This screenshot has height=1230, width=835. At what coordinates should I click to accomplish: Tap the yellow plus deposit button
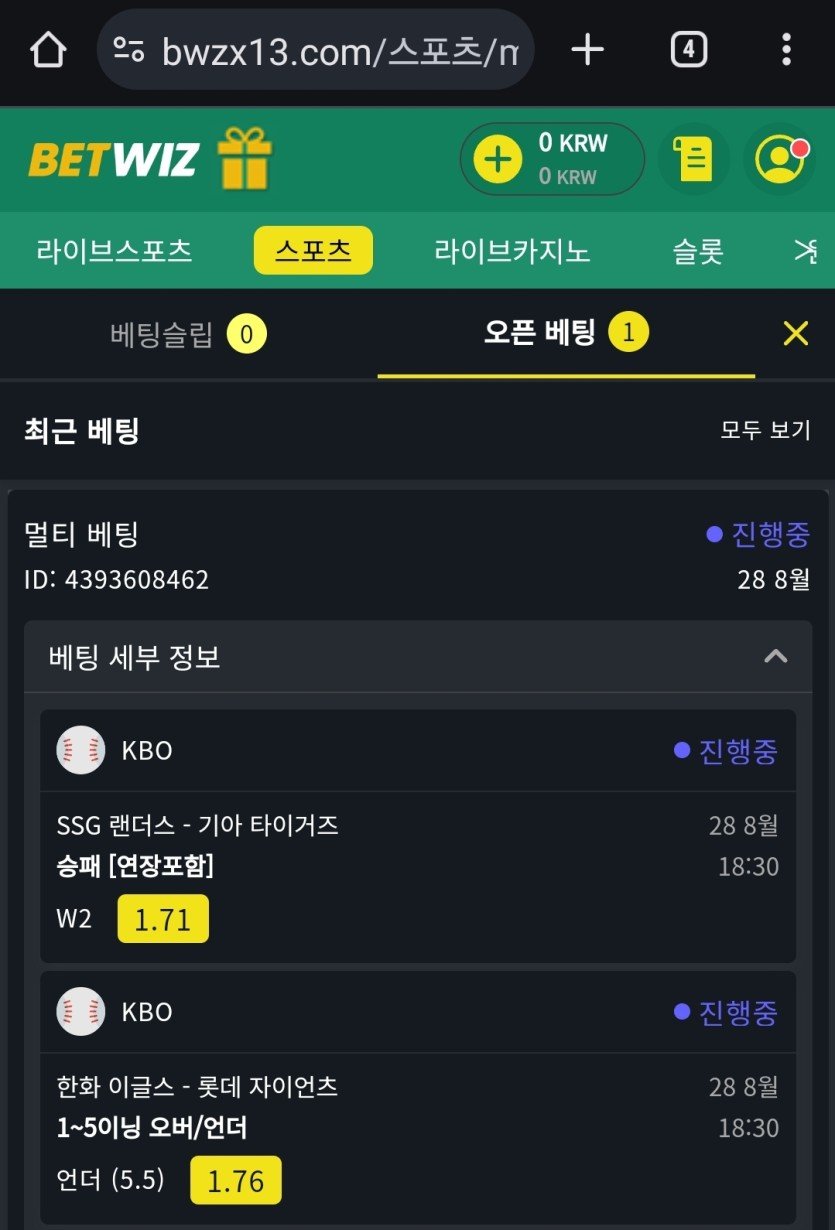(x=497, y=160)
